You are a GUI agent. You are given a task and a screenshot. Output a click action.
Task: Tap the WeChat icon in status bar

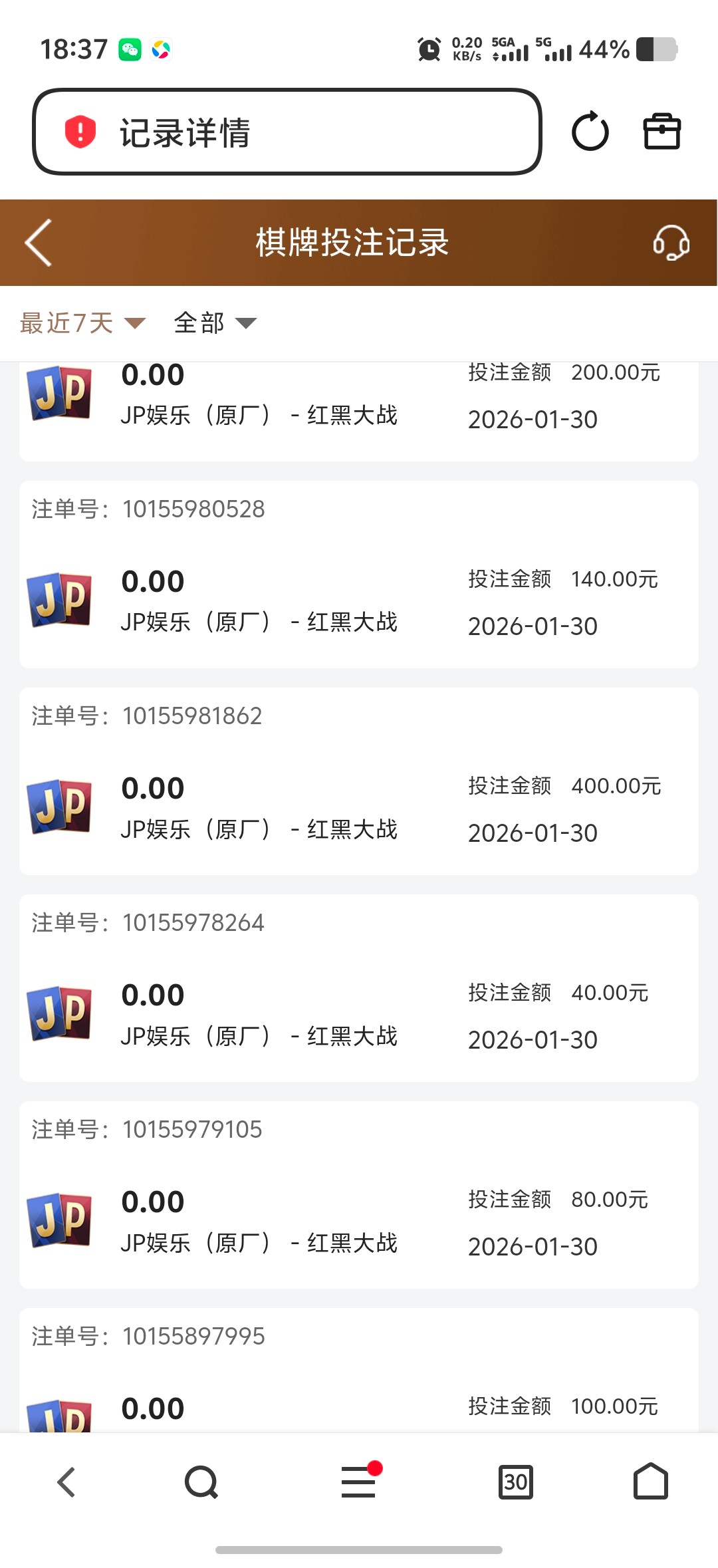[130, 49]
